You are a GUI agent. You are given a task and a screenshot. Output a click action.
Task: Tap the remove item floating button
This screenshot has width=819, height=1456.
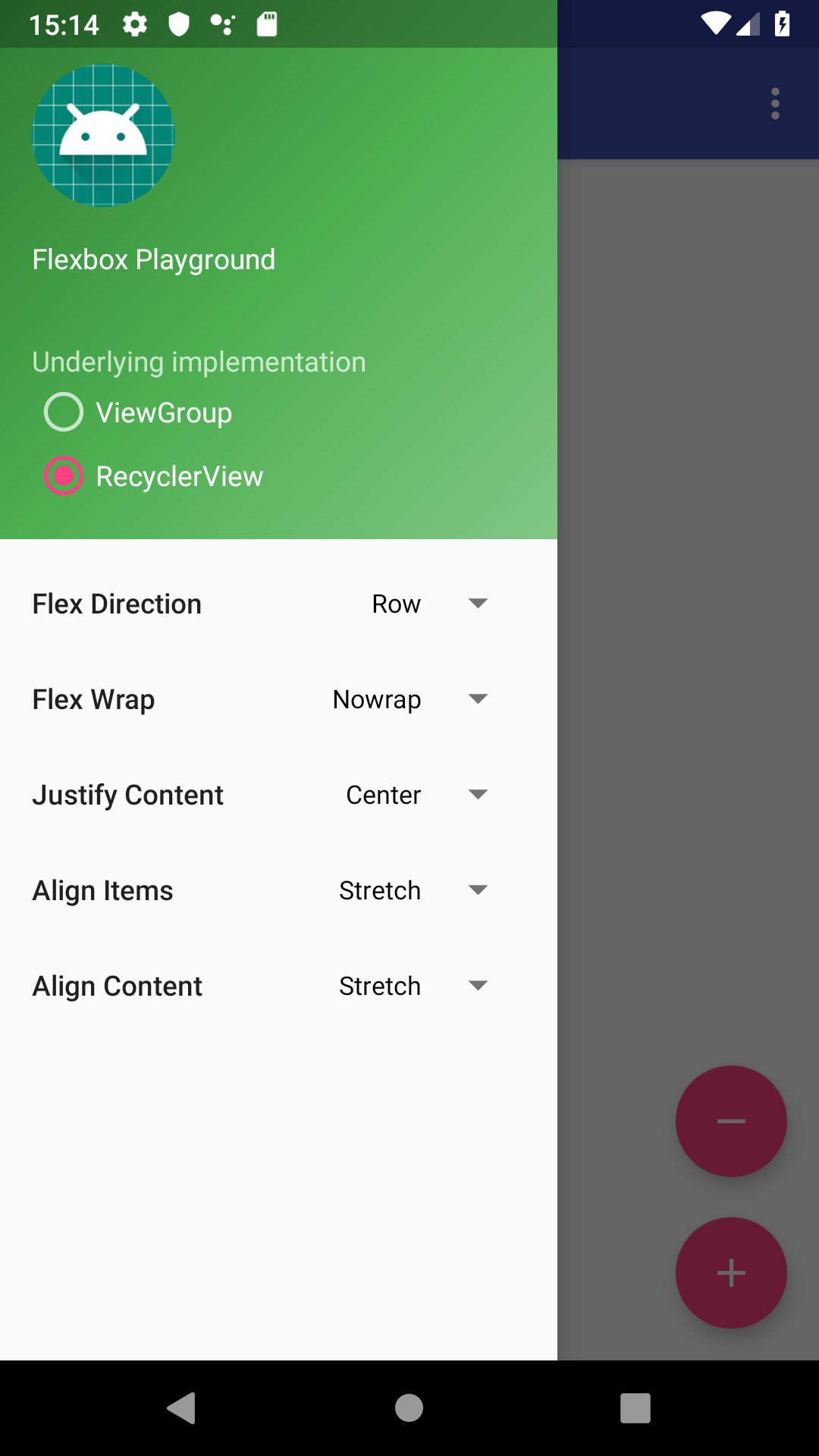pyautogui.click(x=730, y=1122)
